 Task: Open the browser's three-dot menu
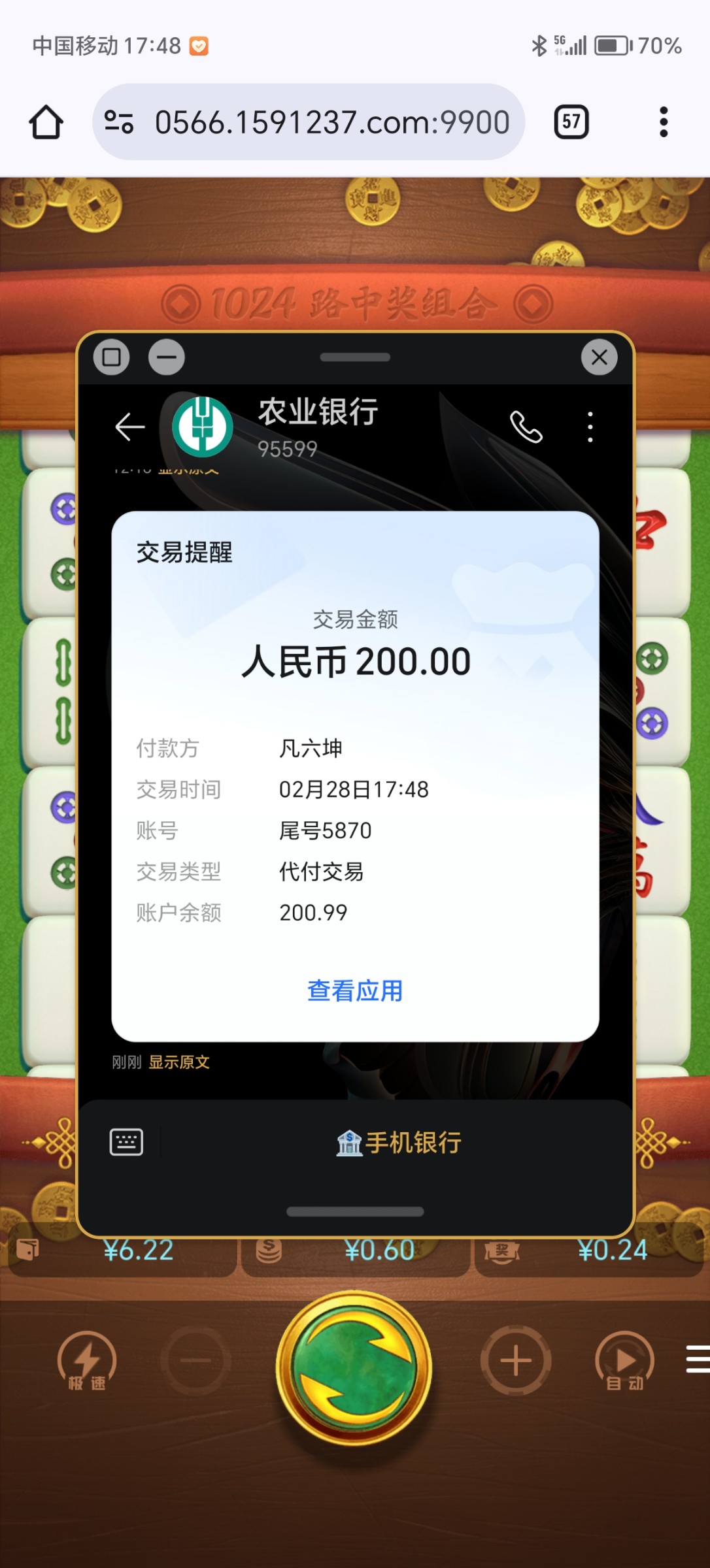point(664,122)
